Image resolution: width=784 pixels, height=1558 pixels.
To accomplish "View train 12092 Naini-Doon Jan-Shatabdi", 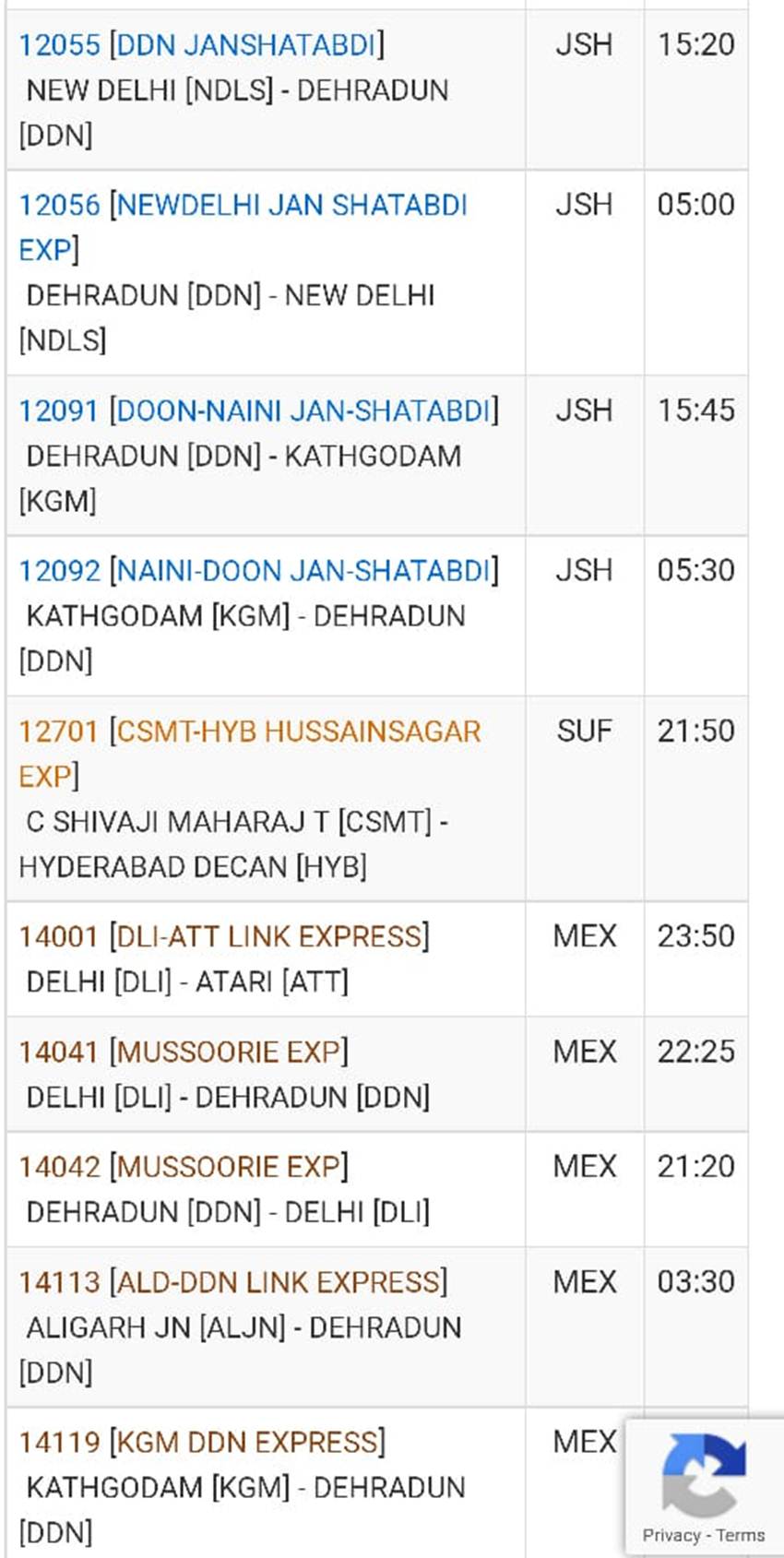I will (x=258, y=571).
